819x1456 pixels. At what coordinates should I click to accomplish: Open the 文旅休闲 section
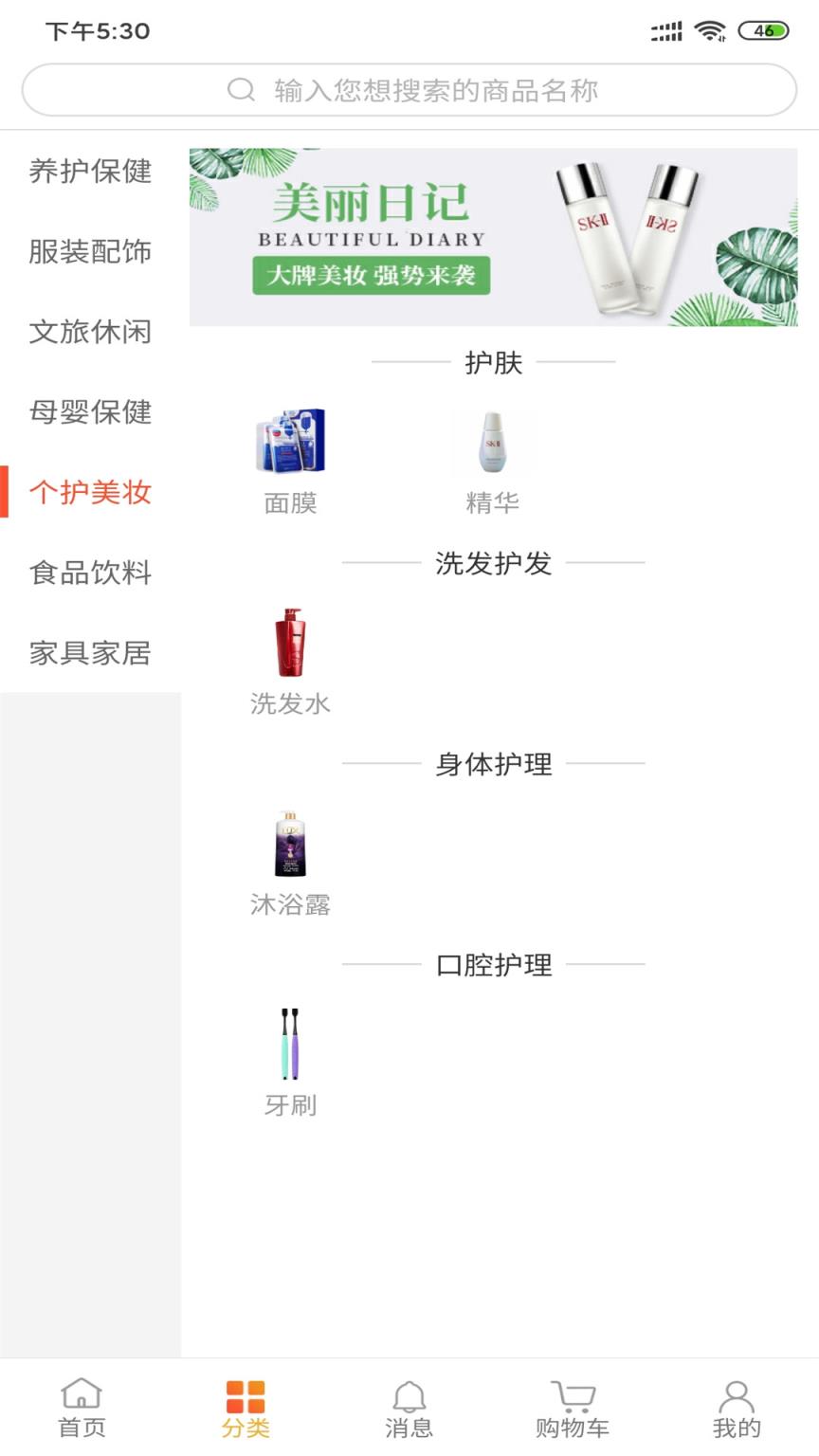click(x=90, y=332)
